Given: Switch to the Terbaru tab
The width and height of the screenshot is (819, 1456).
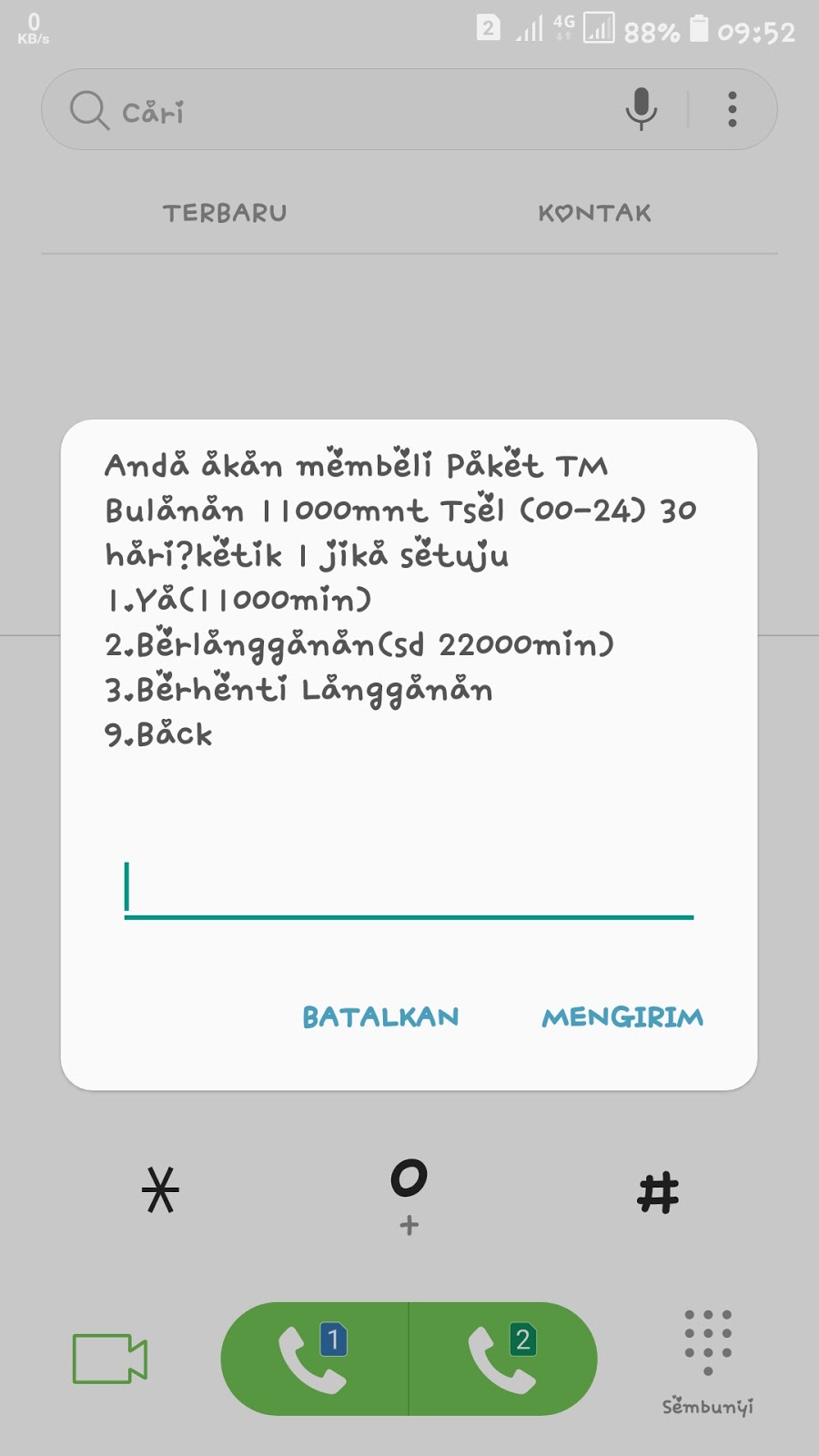Looking at the screenshot, I should tap(225, 213).
